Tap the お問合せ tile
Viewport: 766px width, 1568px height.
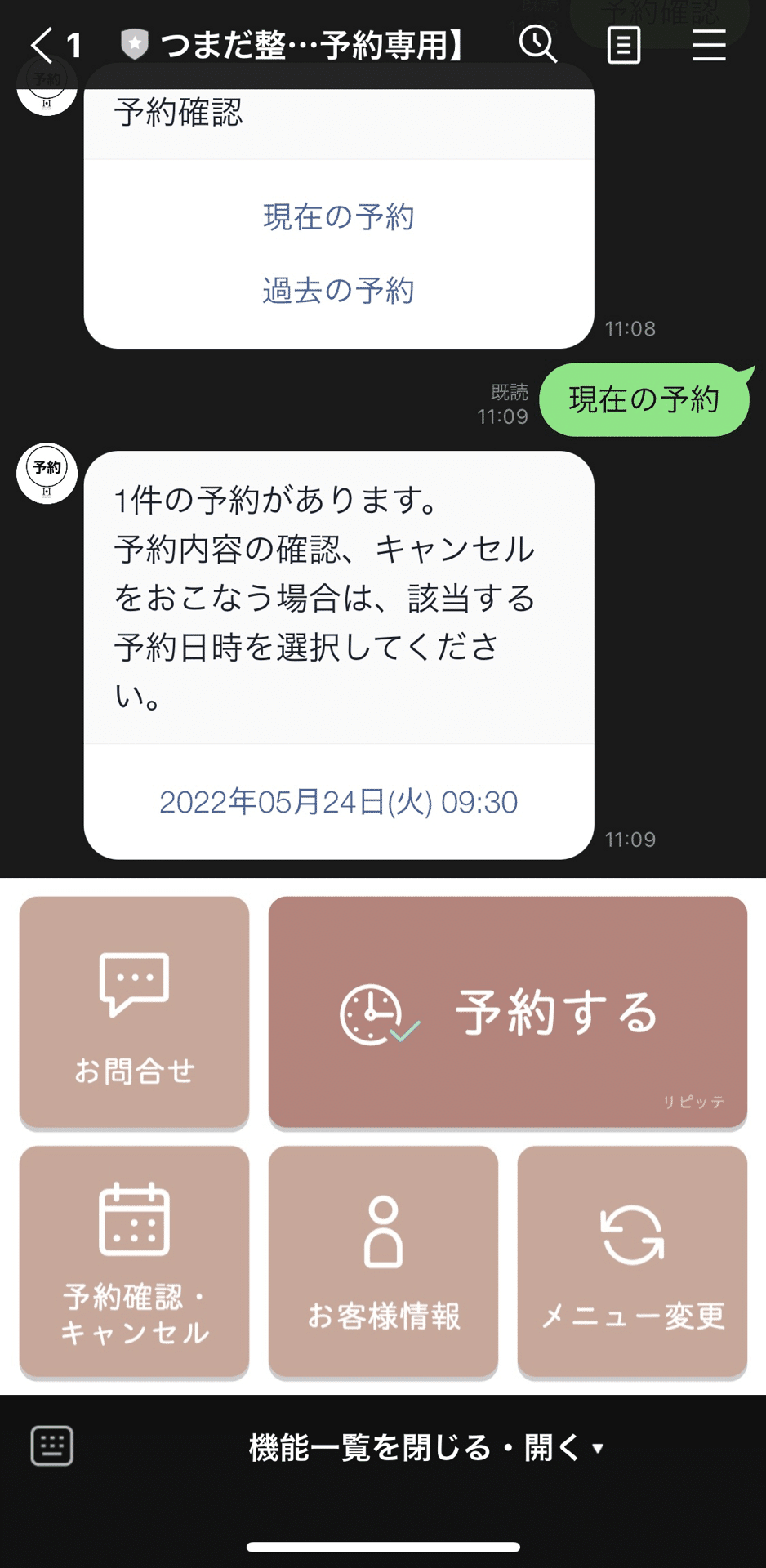pyautogui.click(x=134, y=1012)
